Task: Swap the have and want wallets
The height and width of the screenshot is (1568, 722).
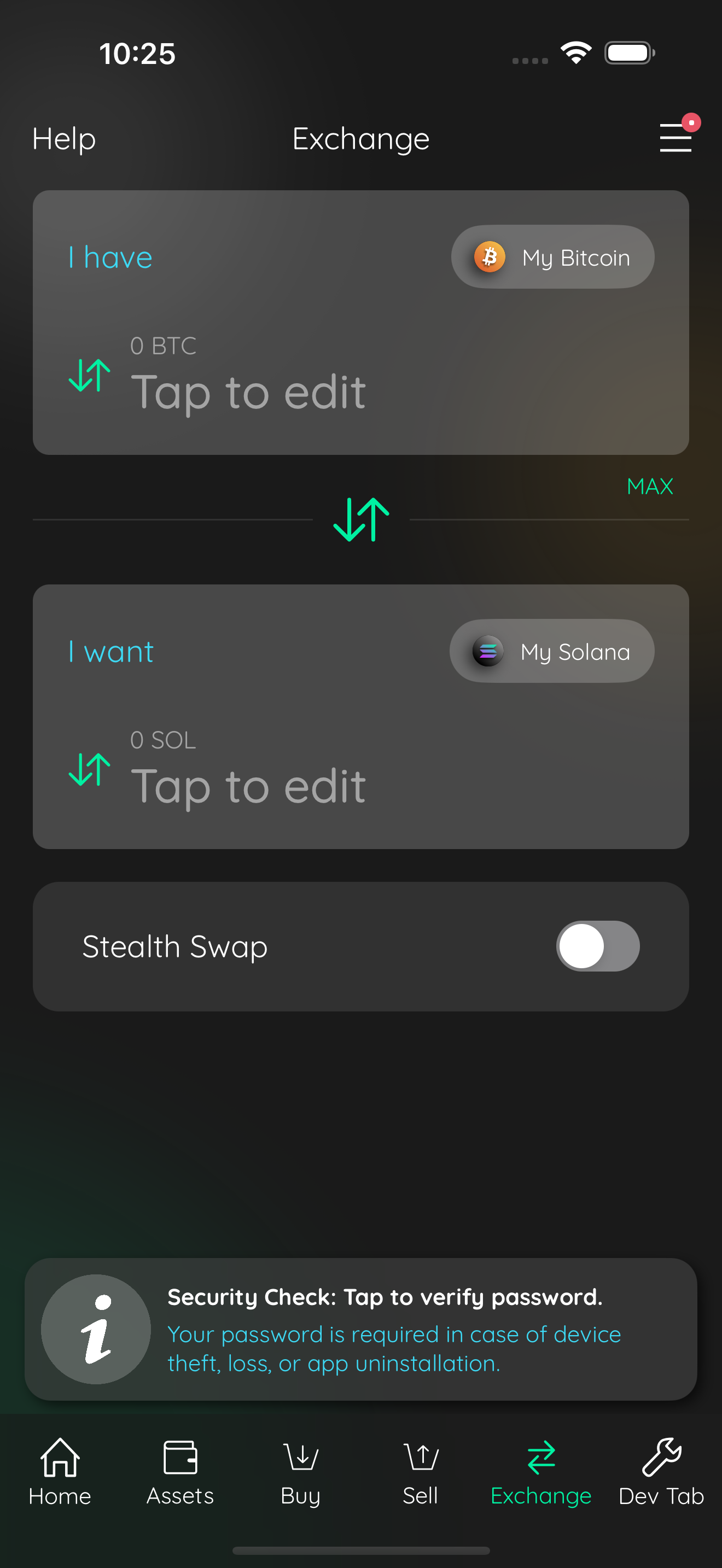Action: 361,519
